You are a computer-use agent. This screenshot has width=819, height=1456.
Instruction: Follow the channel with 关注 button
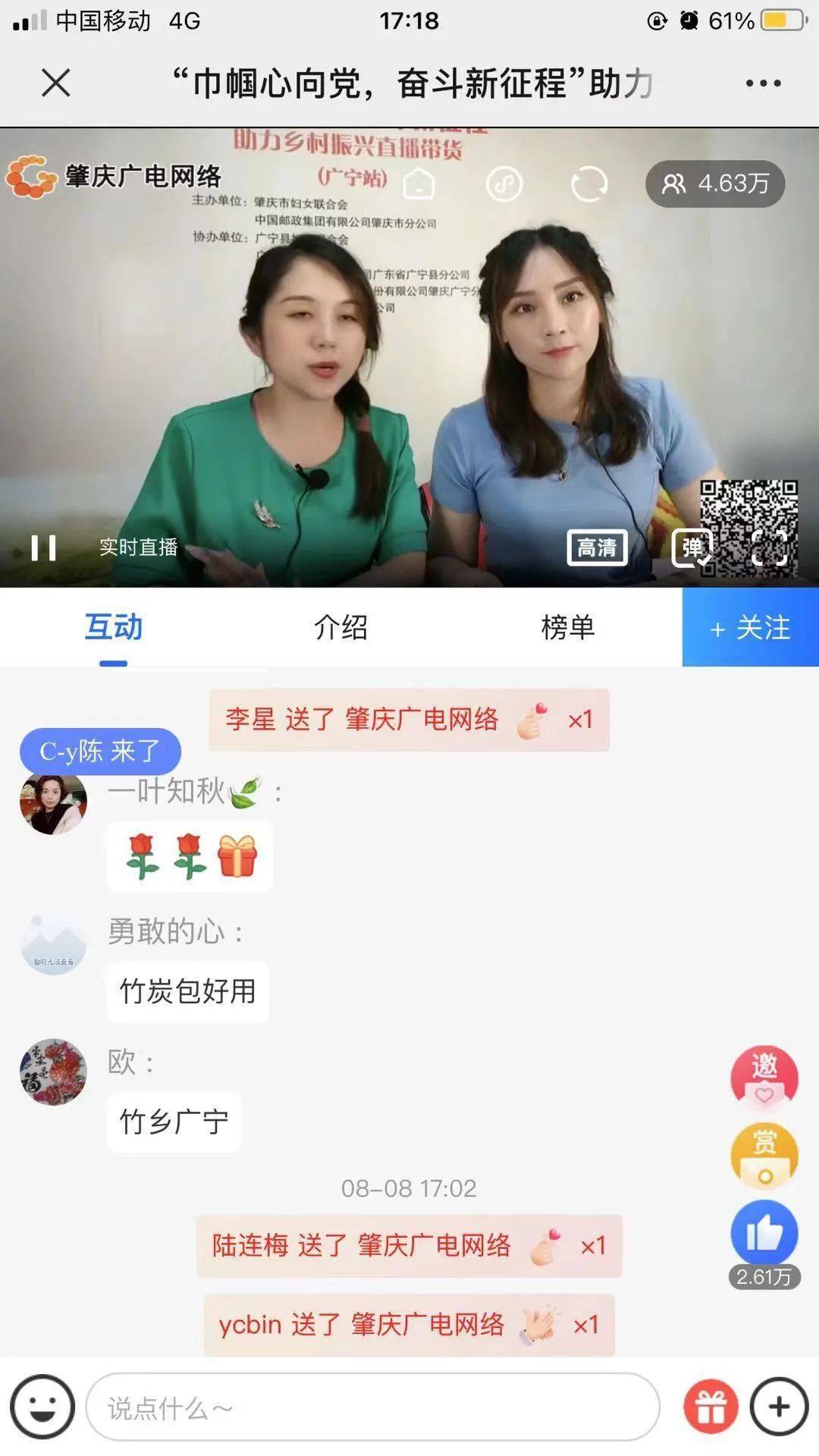[x=751, y=627]
